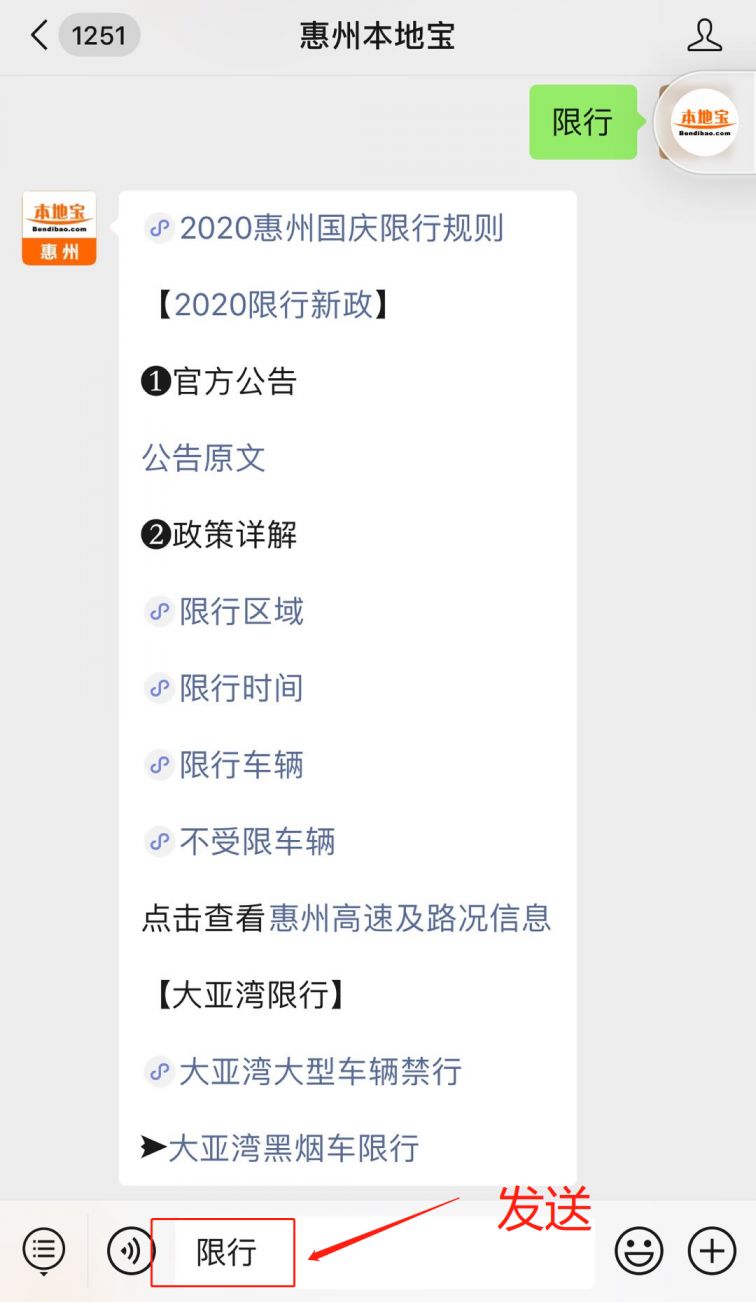View 公告原文 announcement
Image resolution: width=756 pixels, height=1302 pixels.
click(x=203, y=458)
